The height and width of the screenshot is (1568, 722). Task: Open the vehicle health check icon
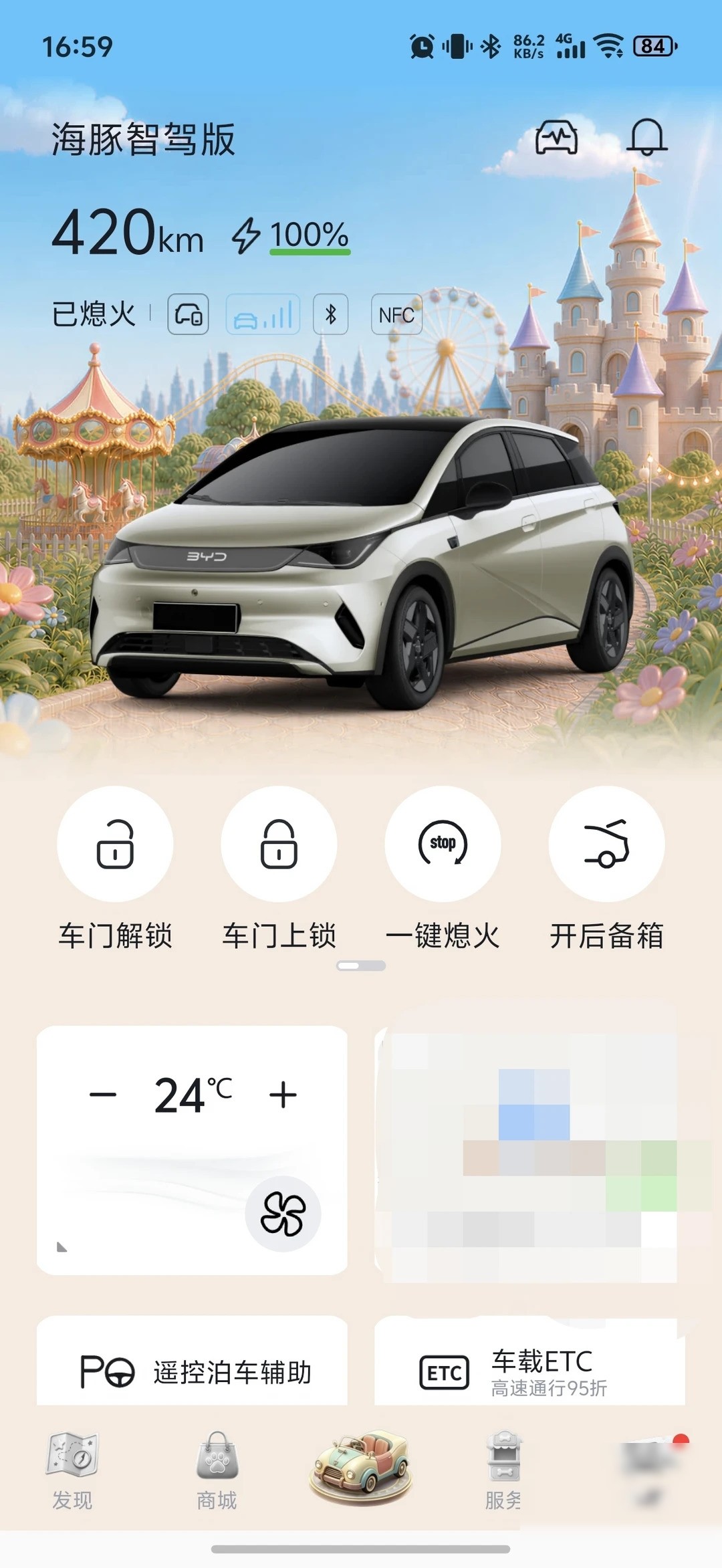(556, 138)
